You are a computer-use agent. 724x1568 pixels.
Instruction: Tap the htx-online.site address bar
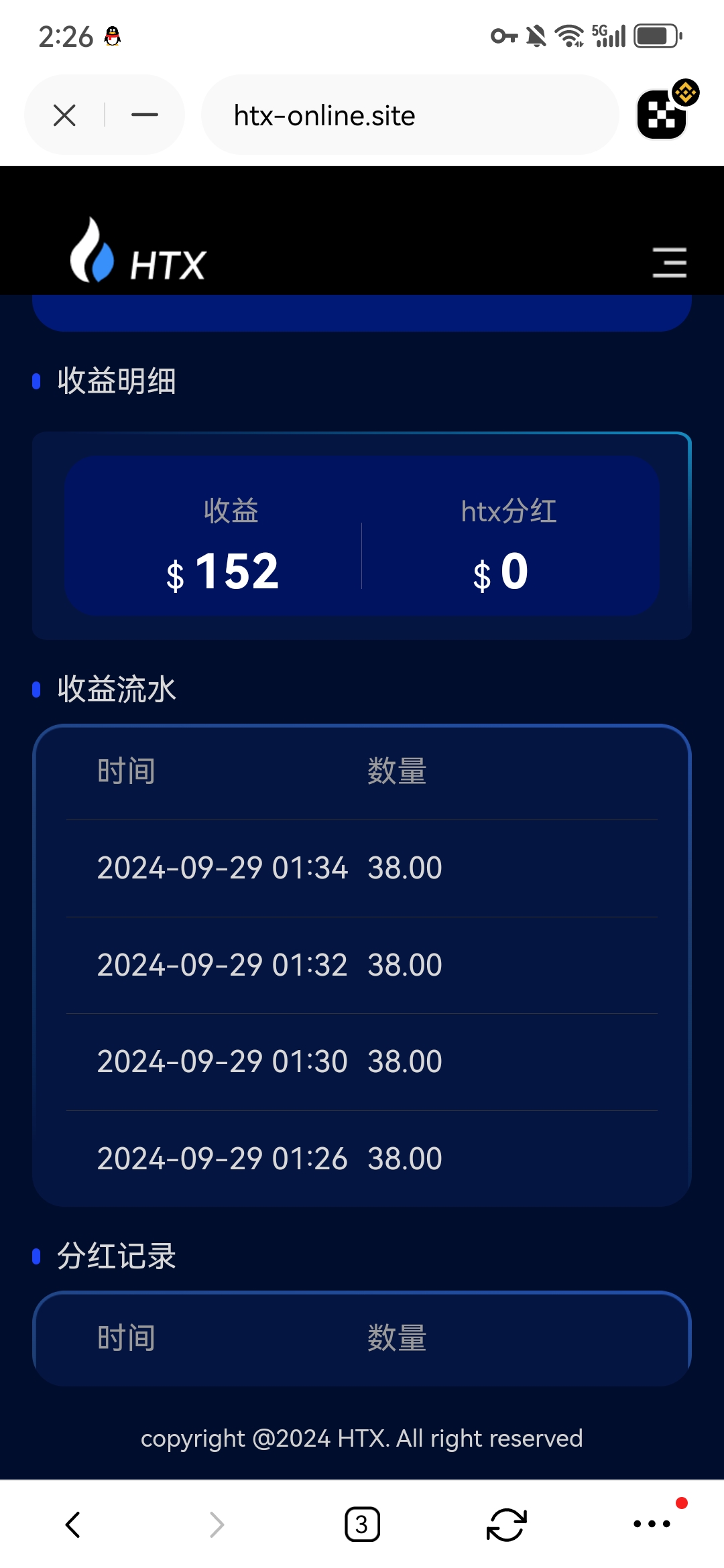point(410,115)
